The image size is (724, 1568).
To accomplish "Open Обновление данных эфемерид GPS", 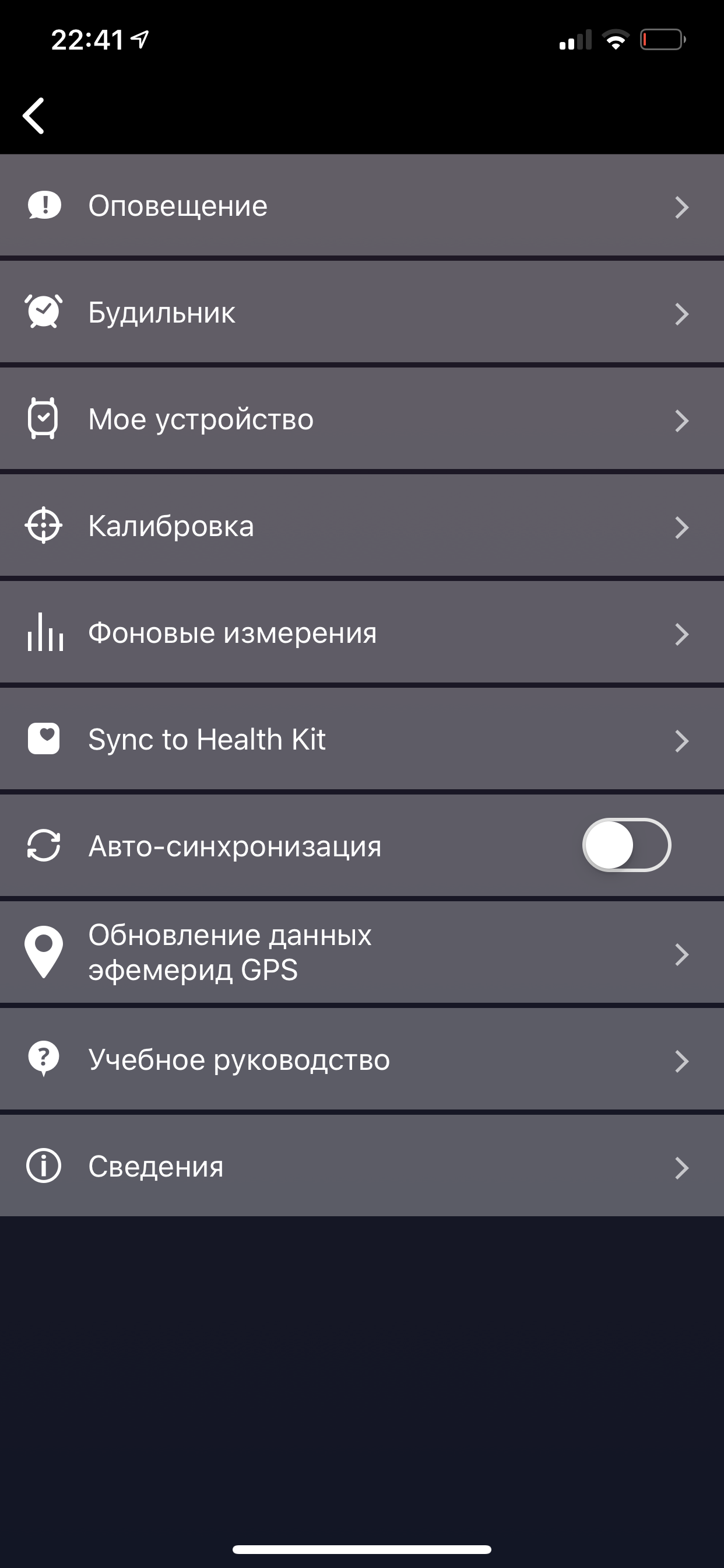I will pos(361,953).
